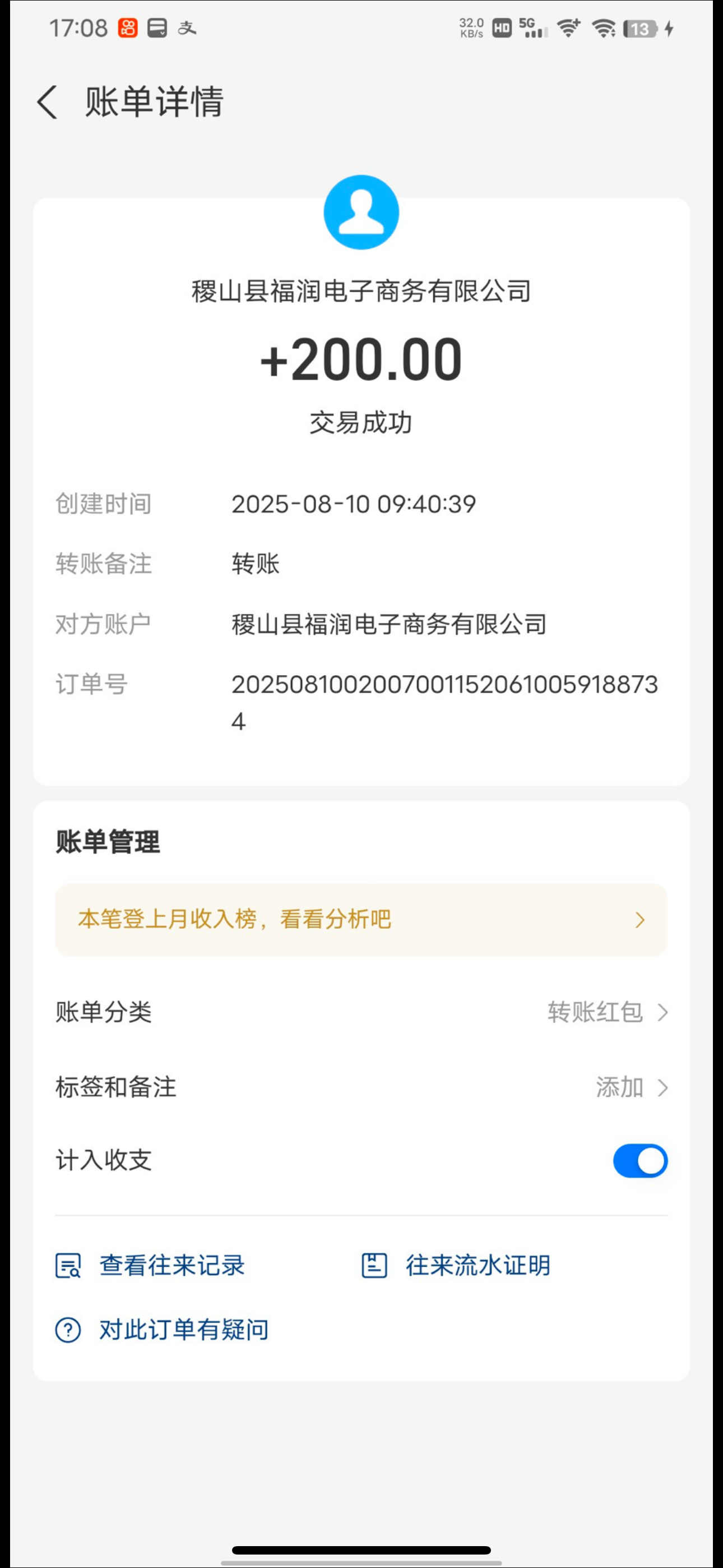Change 账单分类 from 转账红包
Screen dimensions: 723x1568
606,1012
